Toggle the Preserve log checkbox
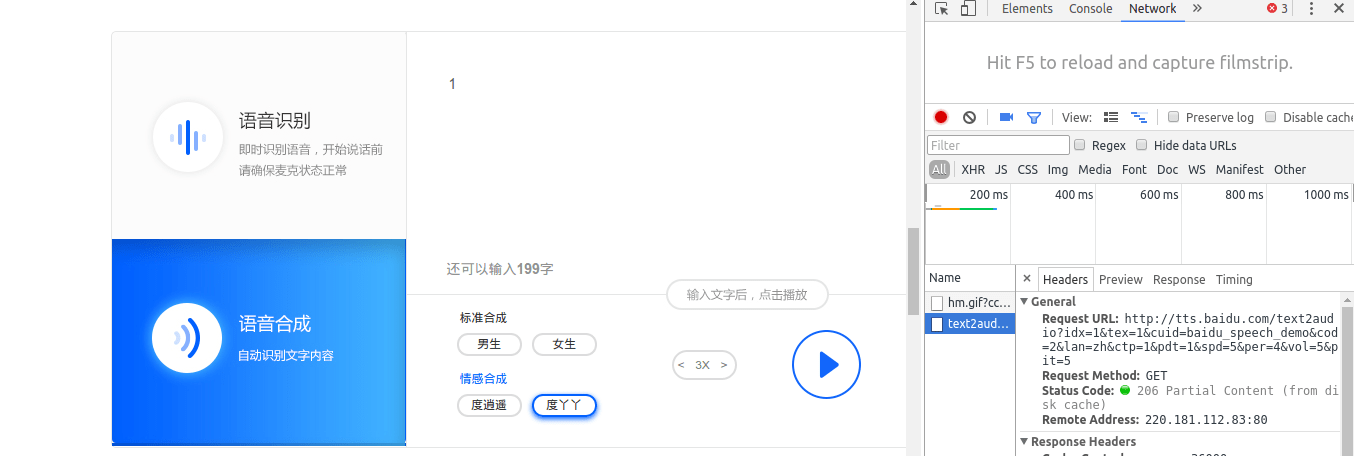1354x456 pixels. (x=1174, y=117)
